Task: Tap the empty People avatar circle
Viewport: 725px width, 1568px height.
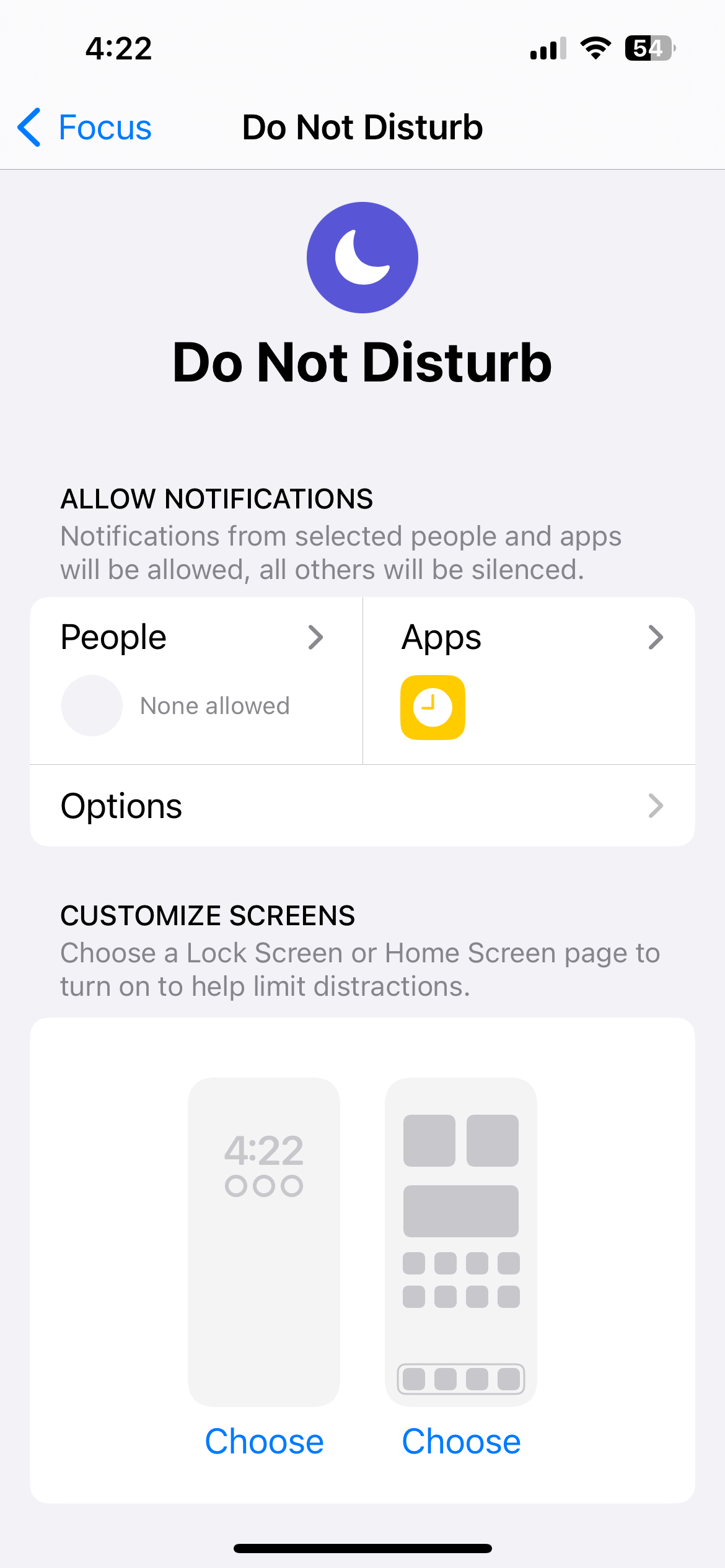Action: (x=92, y=705)
